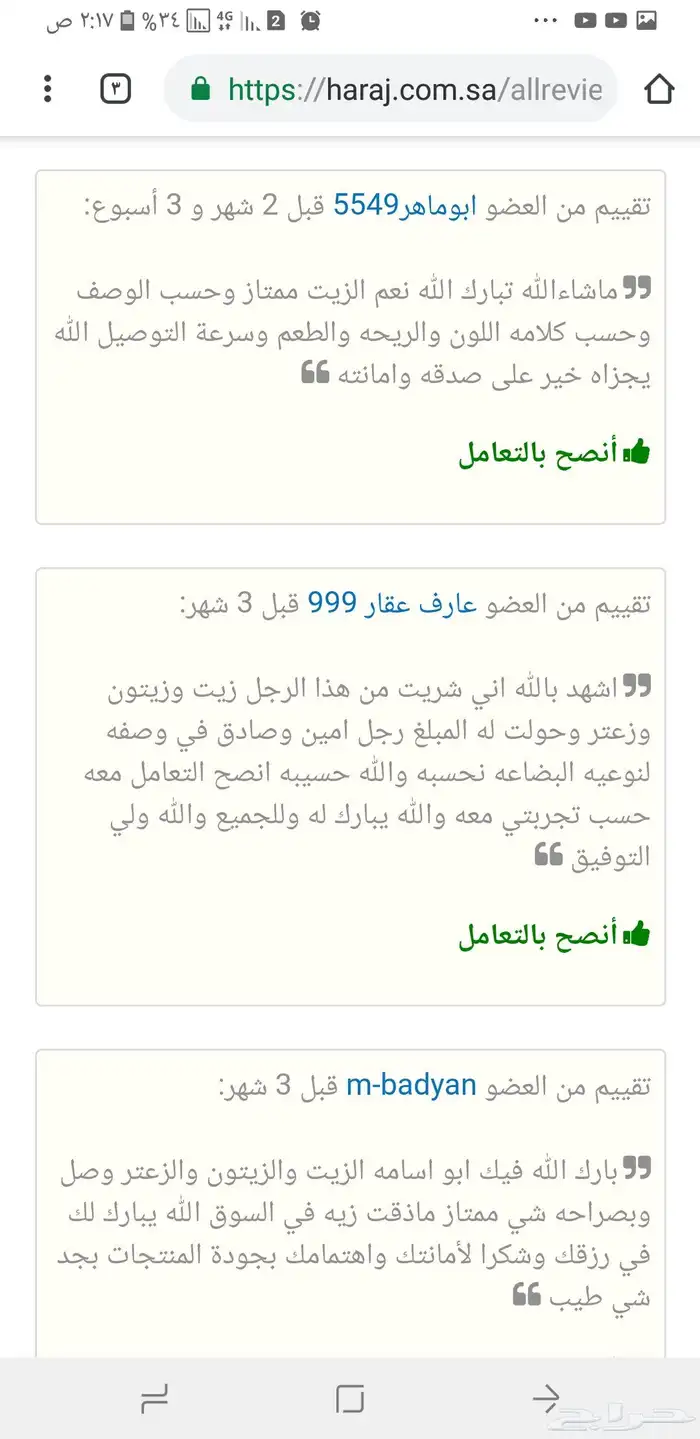700x1439 pixels.
Task: Open the browser overflow menu
Action: (47, 90)
